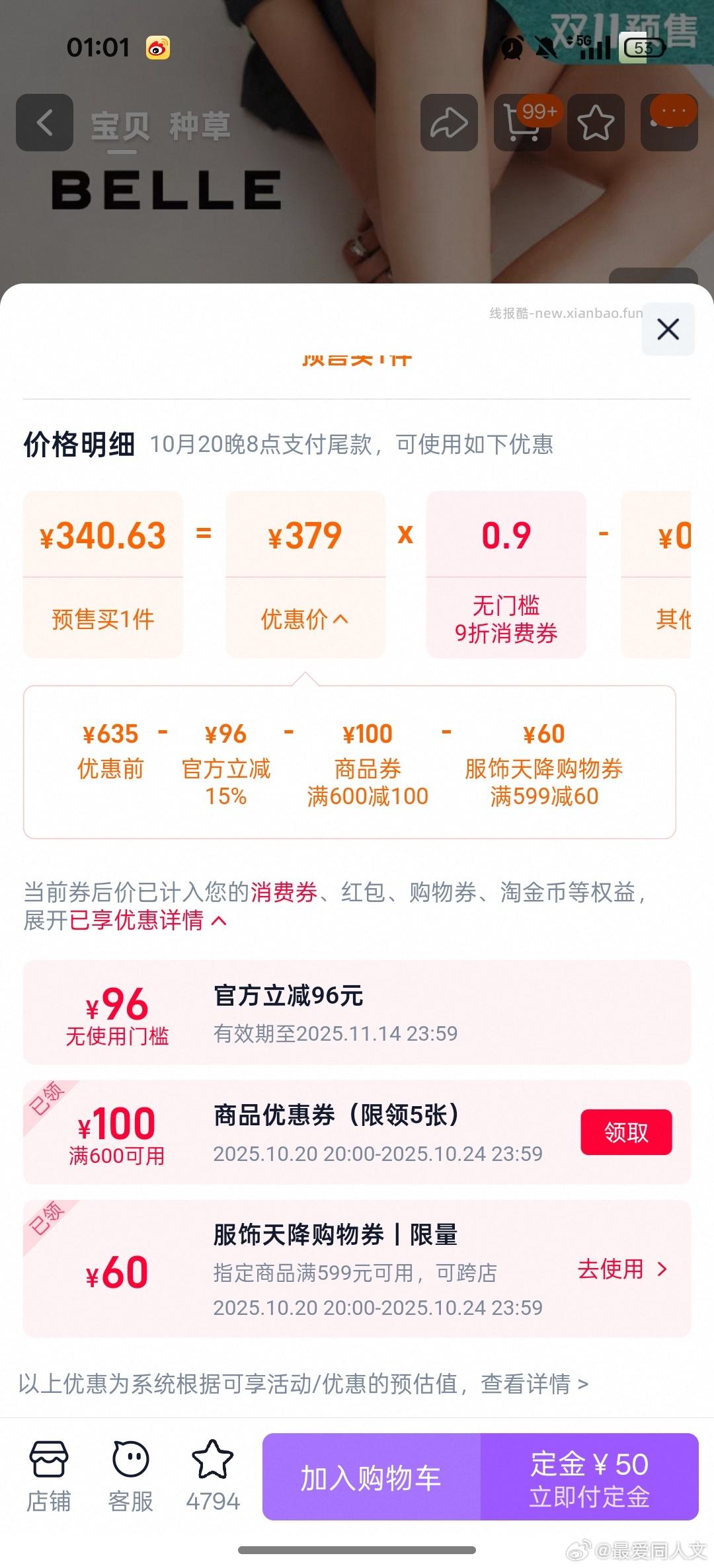This screenshot has height=1568, width=714.
Task: Open the share icon
Action: (x=448, y=123)
